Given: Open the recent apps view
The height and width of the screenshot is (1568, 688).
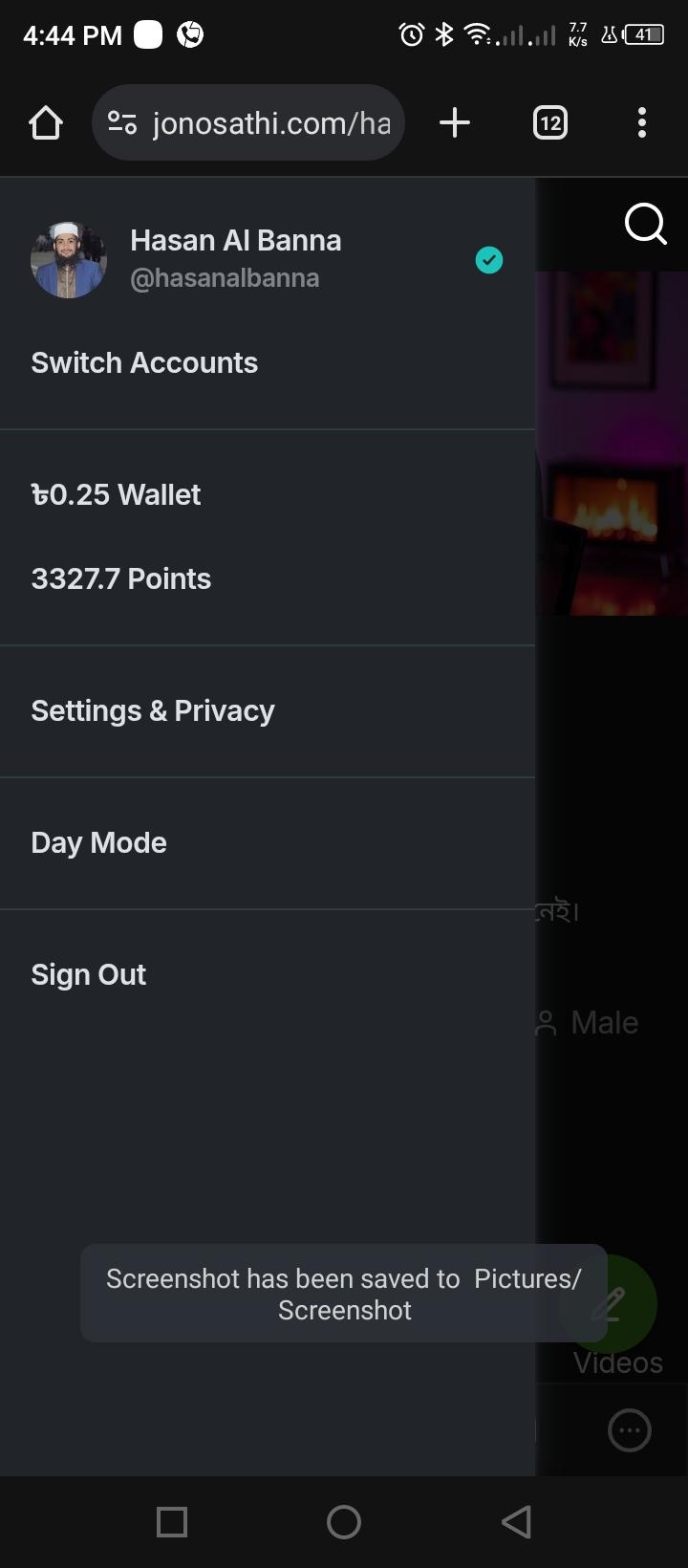Looking at the screenshot, I should point(172,1522).
